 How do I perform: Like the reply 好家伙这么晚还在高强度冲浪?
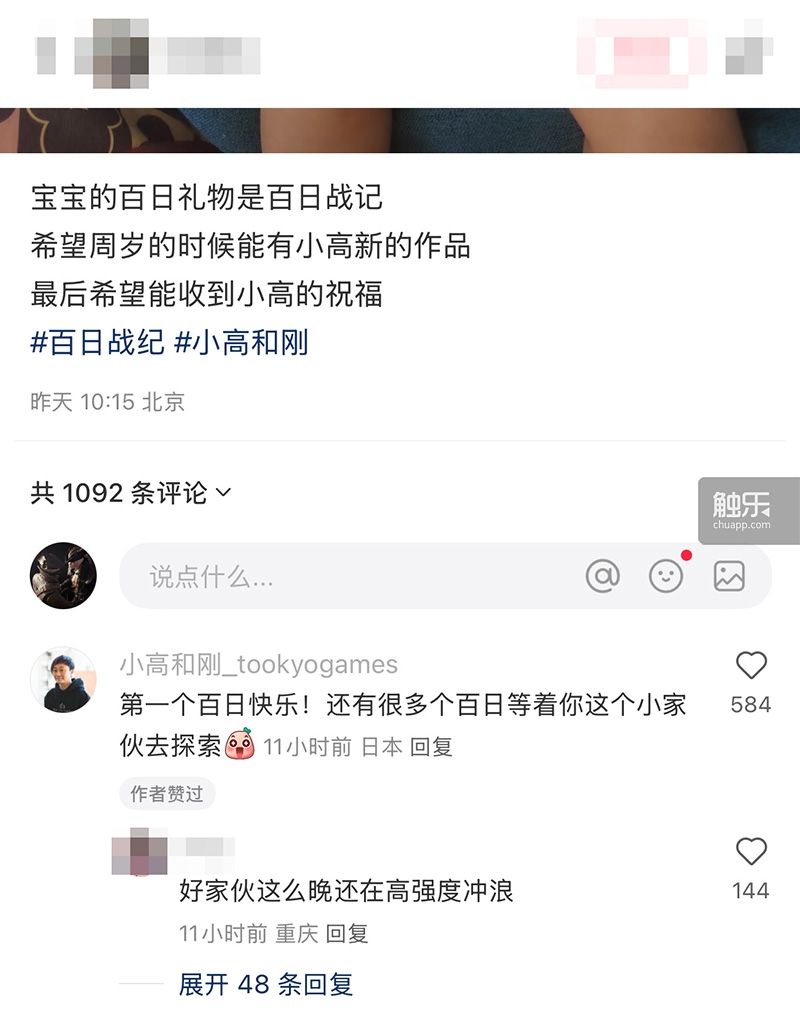coord(750,852)
